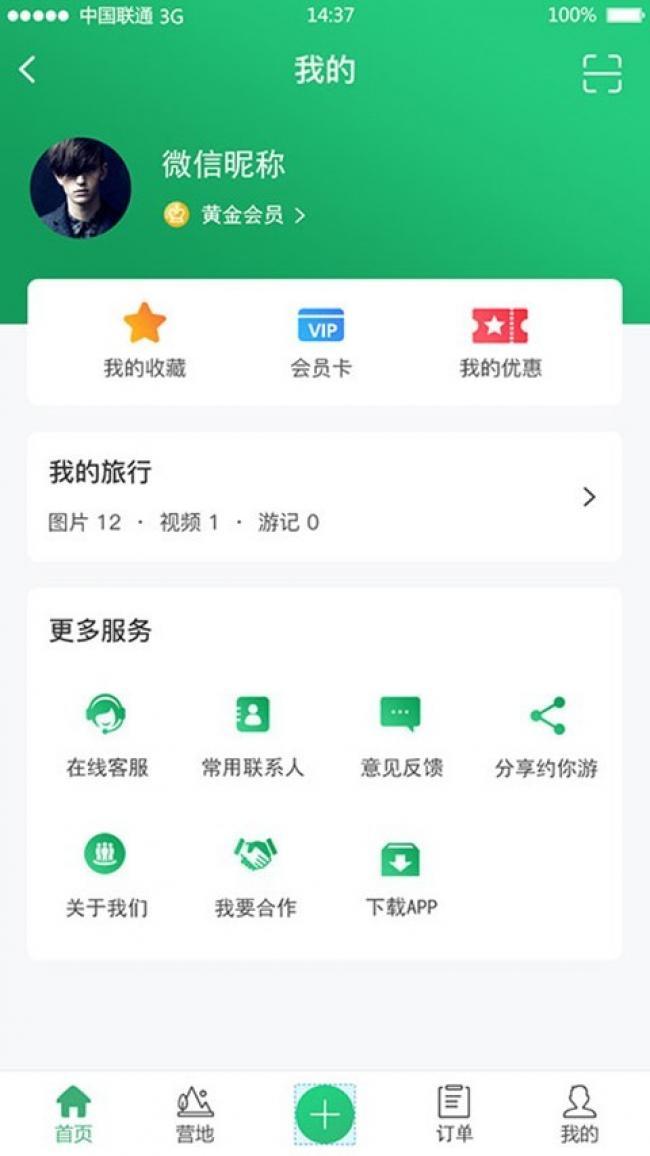The image size is (650, 1156).
Task: Open the scan code icon
Action: point(602,73)
